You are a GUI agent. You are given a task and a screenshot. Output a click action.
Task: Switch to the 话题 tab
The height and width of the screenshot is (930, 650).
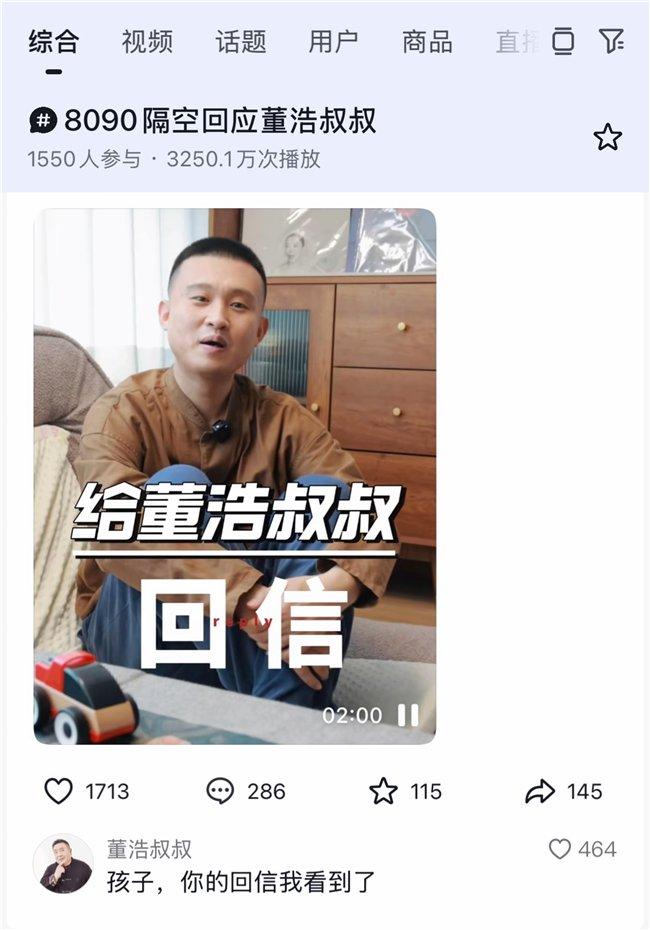pyautogui.click(x=241, y=42)
